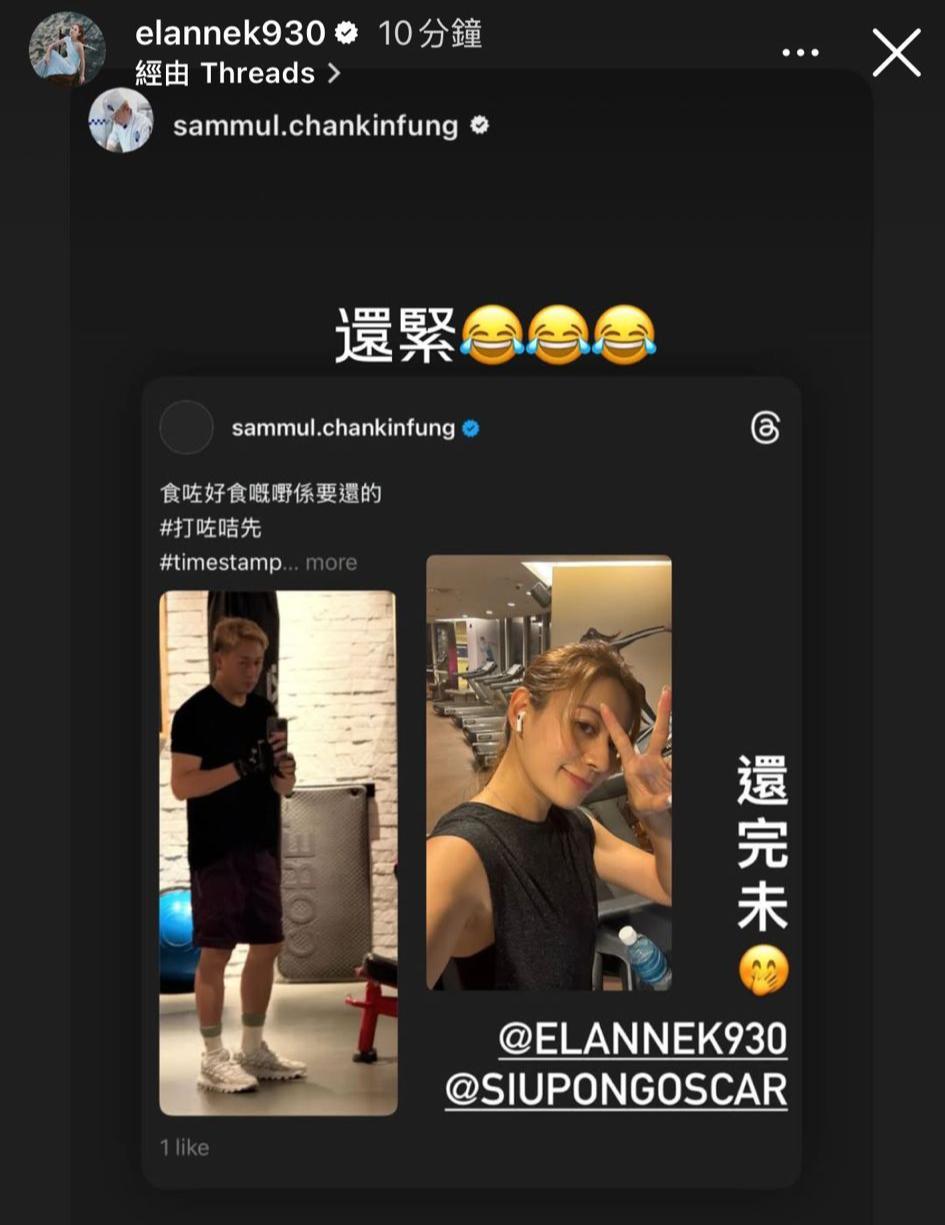
Task: Open the story overflow menu
Action: (800, 53)
